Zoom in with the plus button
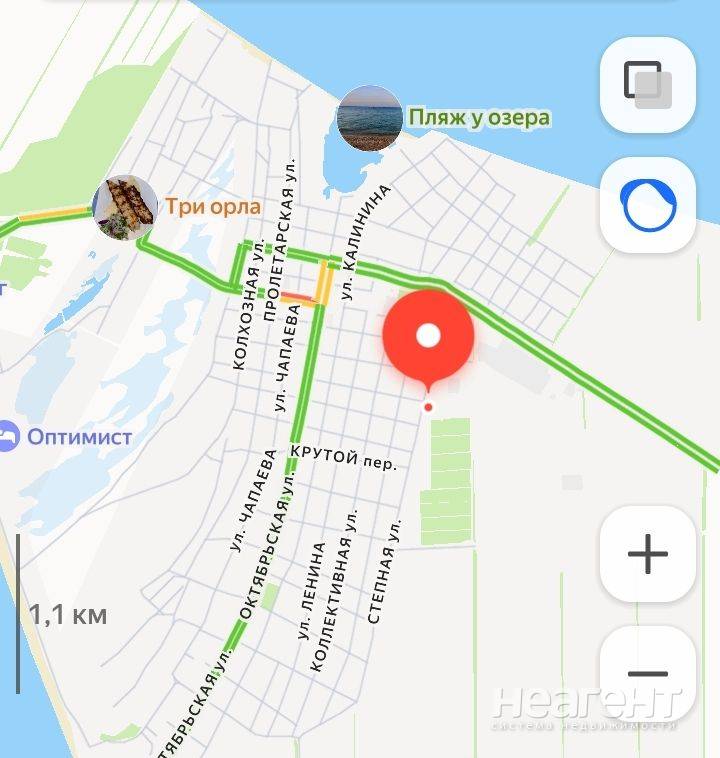Screen dimensions: 720x758 647,554
